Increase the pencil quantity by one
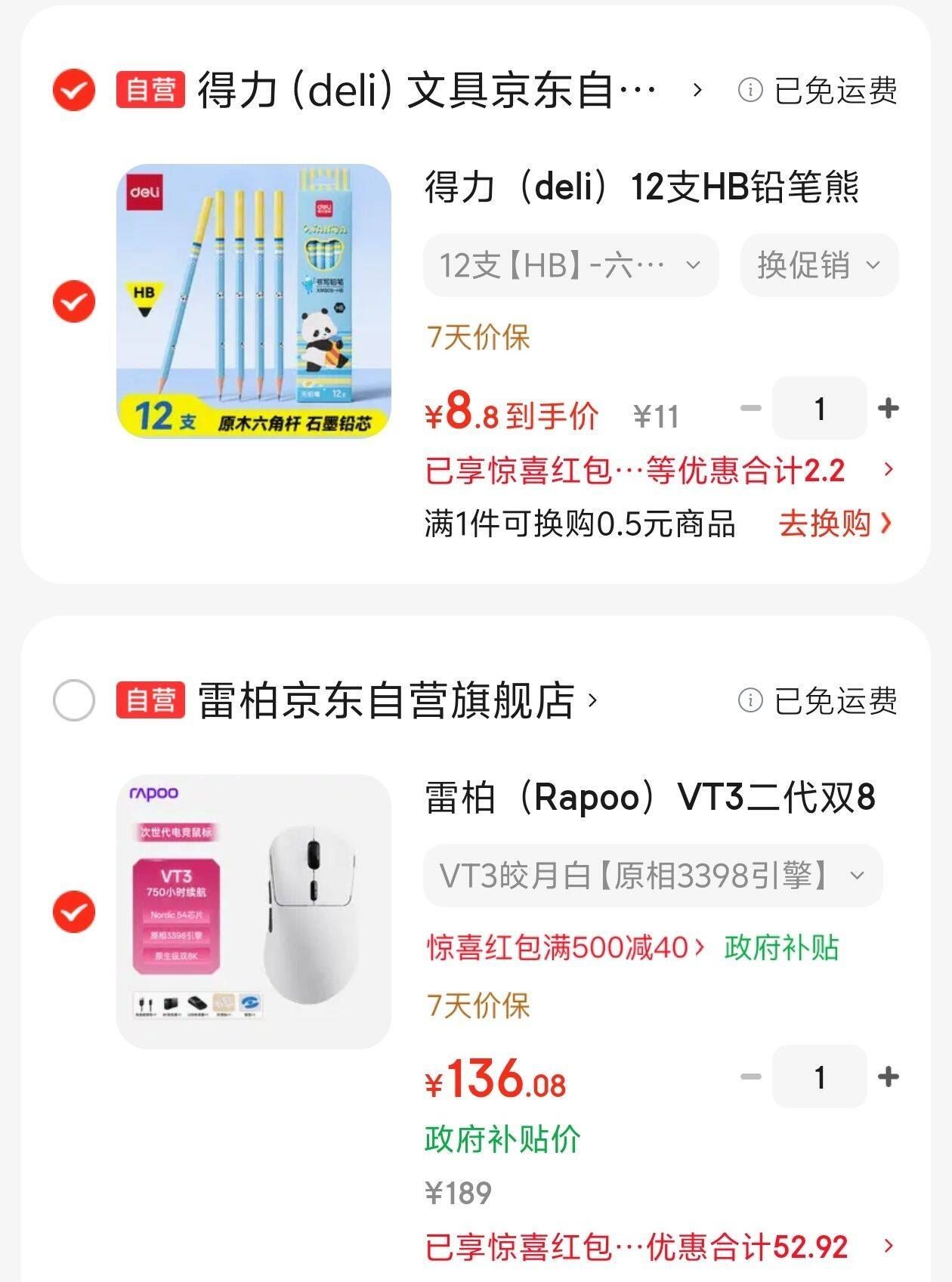The height and width of the screenshot is (1282, 952). (x=889, y=409)
